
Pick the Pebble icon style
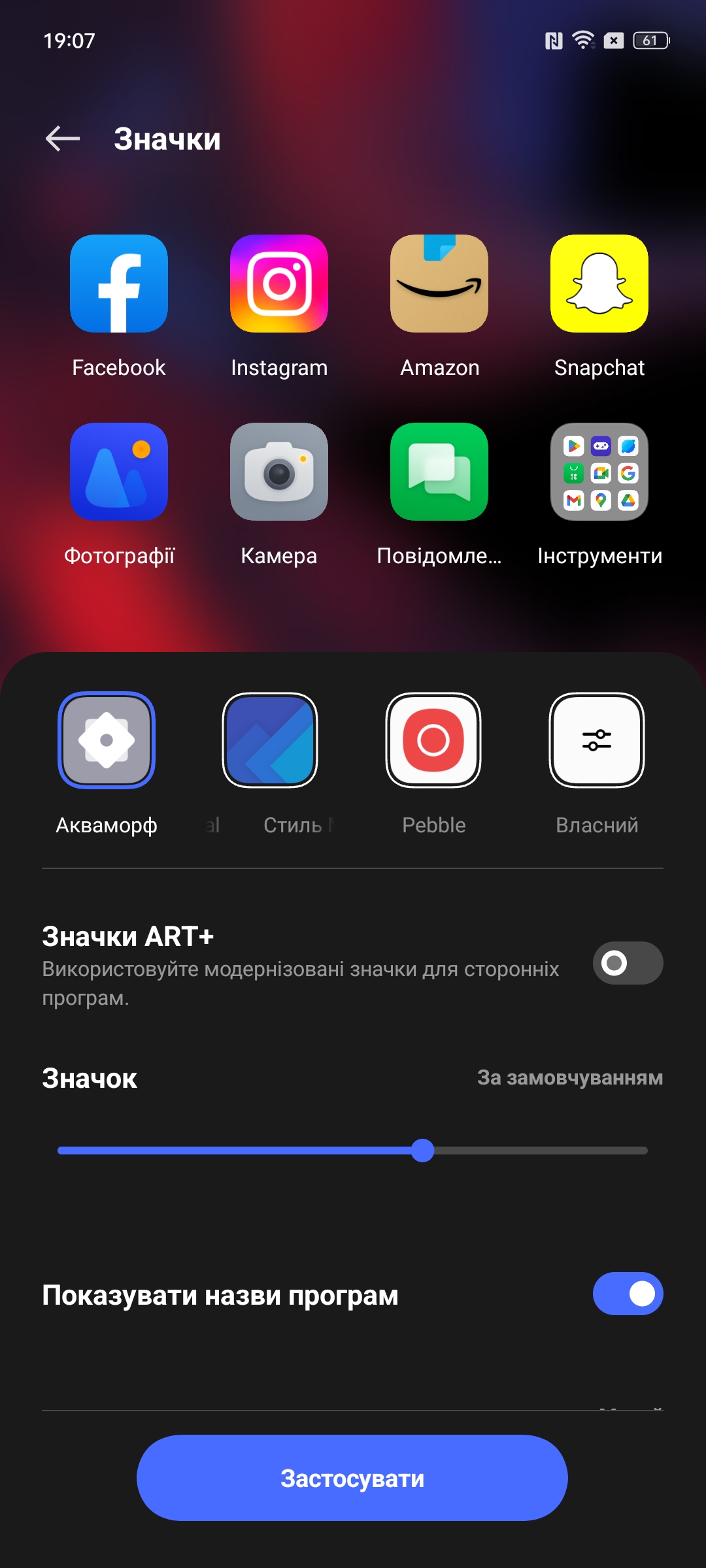(x=433, y=740)
